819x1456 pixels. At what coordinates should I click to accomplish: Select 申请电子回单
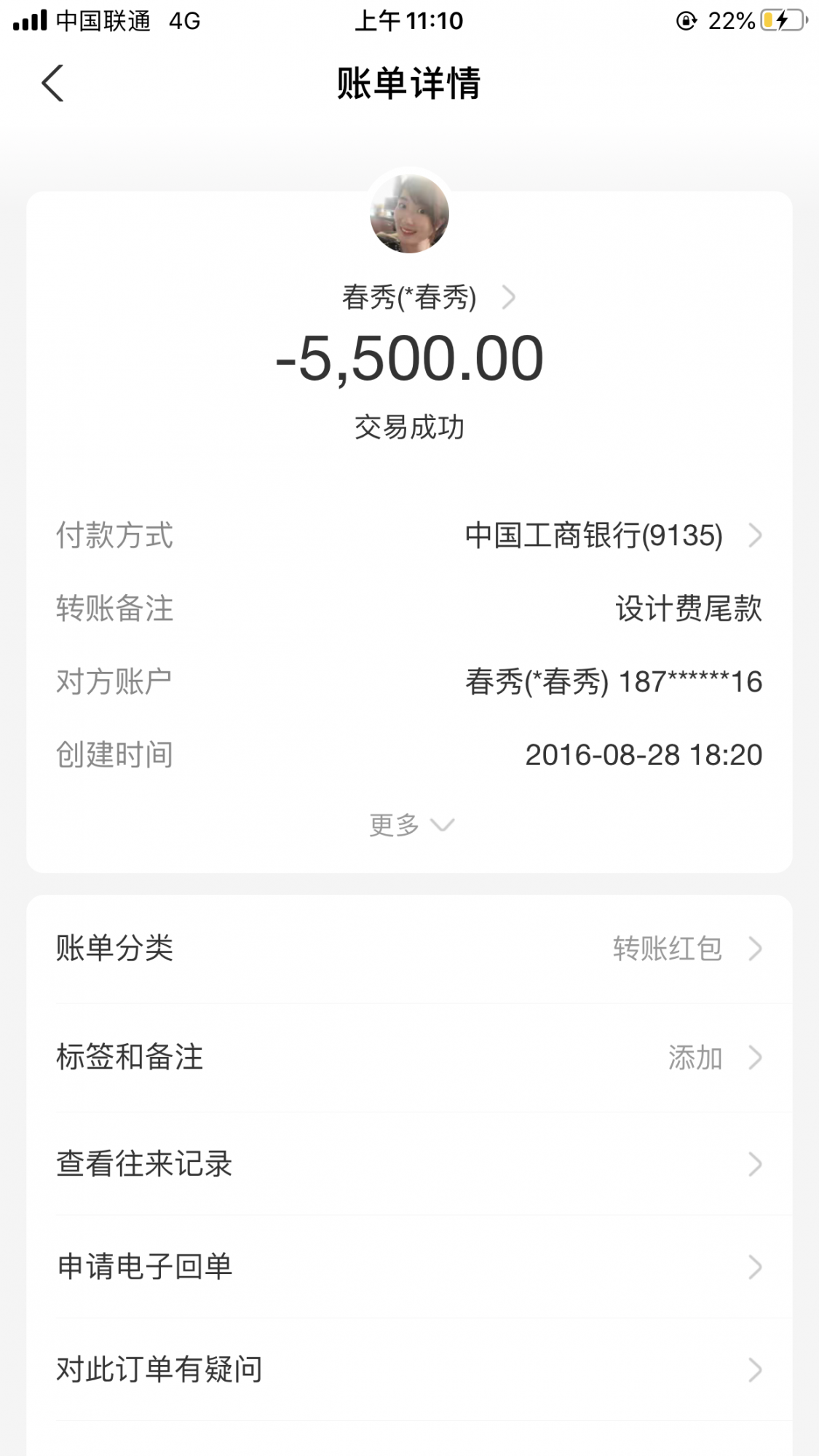click(x=409, y=1267)
